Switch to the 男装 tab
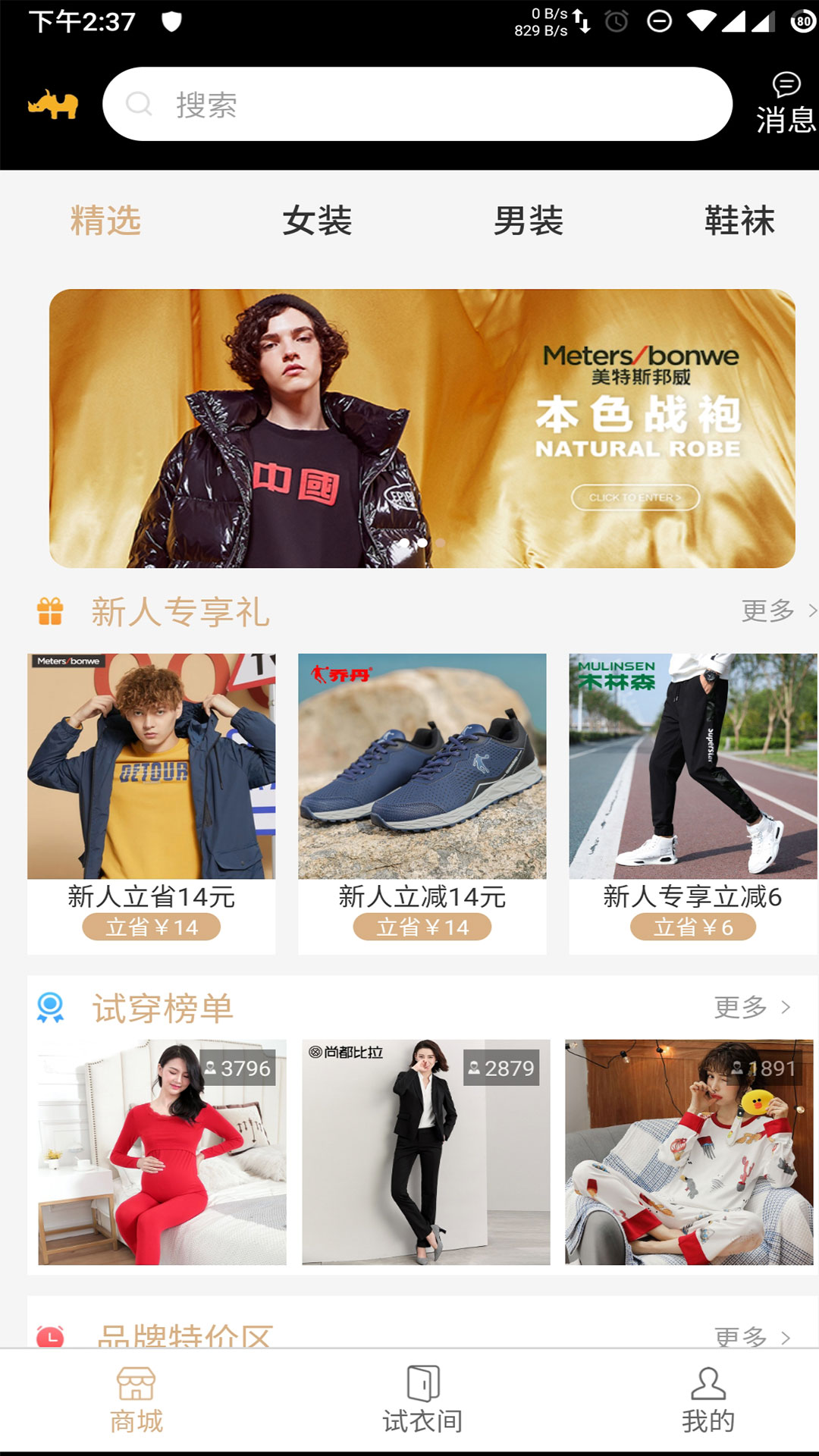Image resolution: width=819 pixels, height=1456 pixels. (528, 221)
